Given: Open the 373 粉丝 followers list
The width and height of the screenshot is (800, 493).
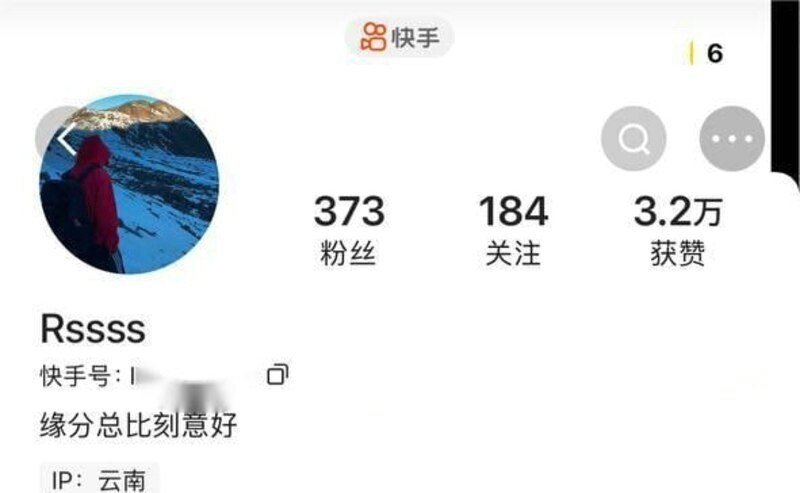Looking at the screenshot, I should (348, 230).
